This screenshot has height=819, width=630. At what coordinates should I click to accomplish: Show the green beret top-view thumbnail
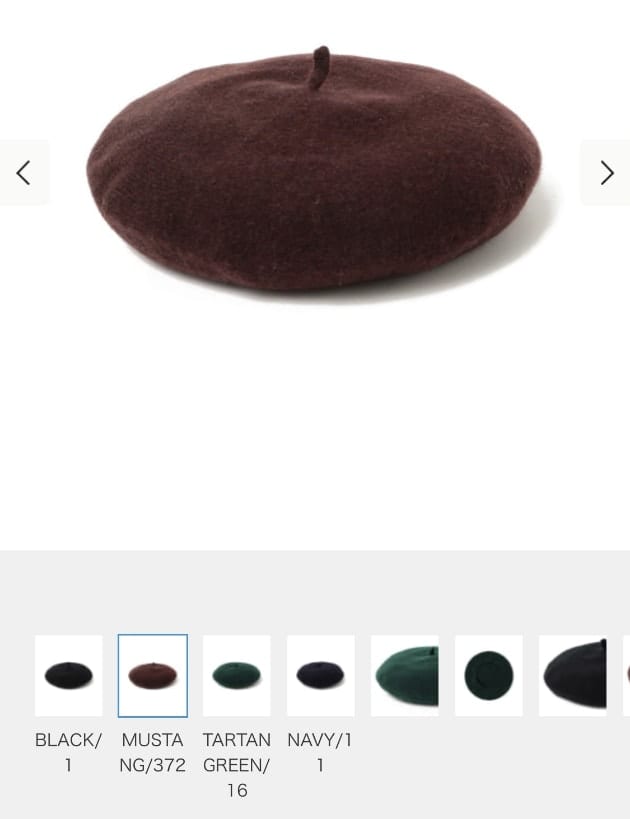click(x=488, y=675)
